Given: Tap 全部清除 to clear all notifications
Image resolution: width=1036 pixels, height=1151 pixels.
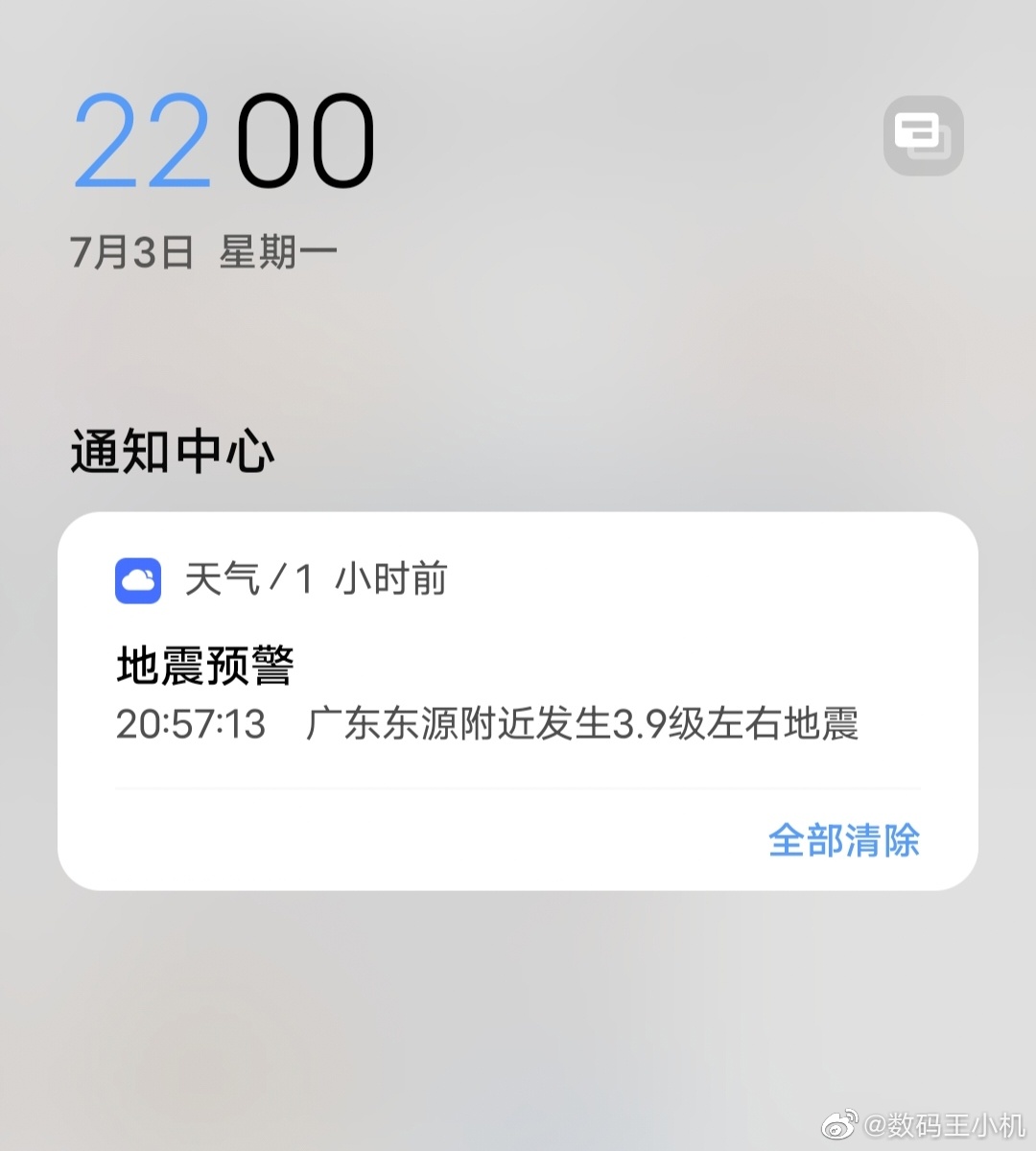Looking at the screenshot, I should (x=843, y=840).
